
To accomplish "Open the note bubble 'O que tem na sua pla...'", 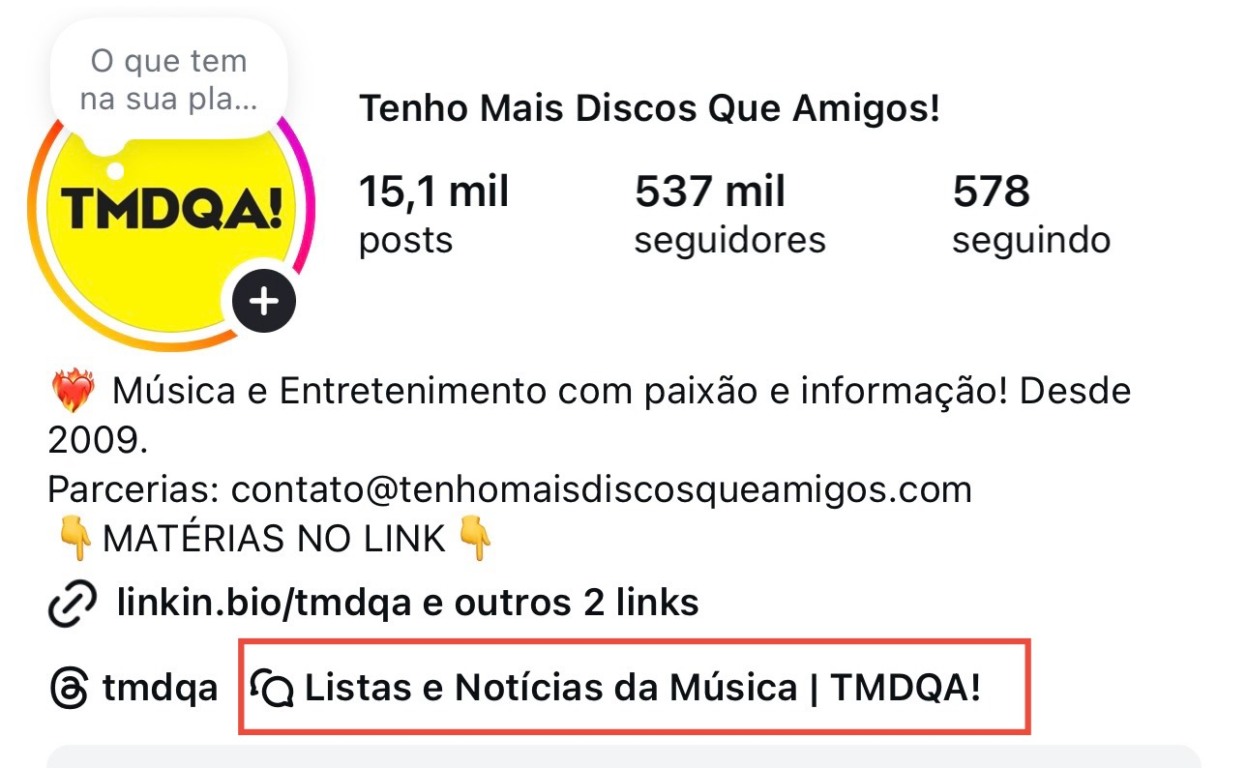I will click(168, 80).
